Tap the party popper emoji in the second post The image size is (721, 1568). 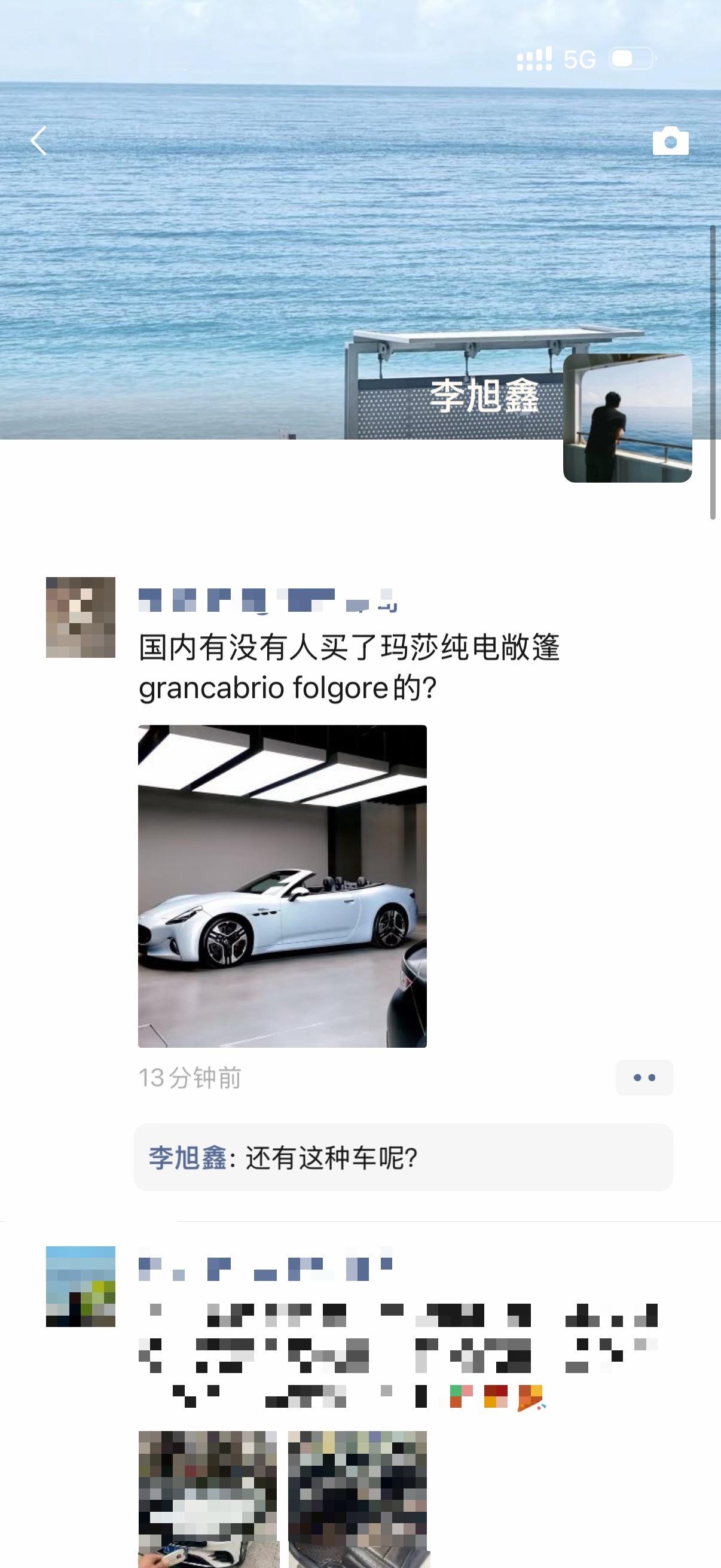529,1395
